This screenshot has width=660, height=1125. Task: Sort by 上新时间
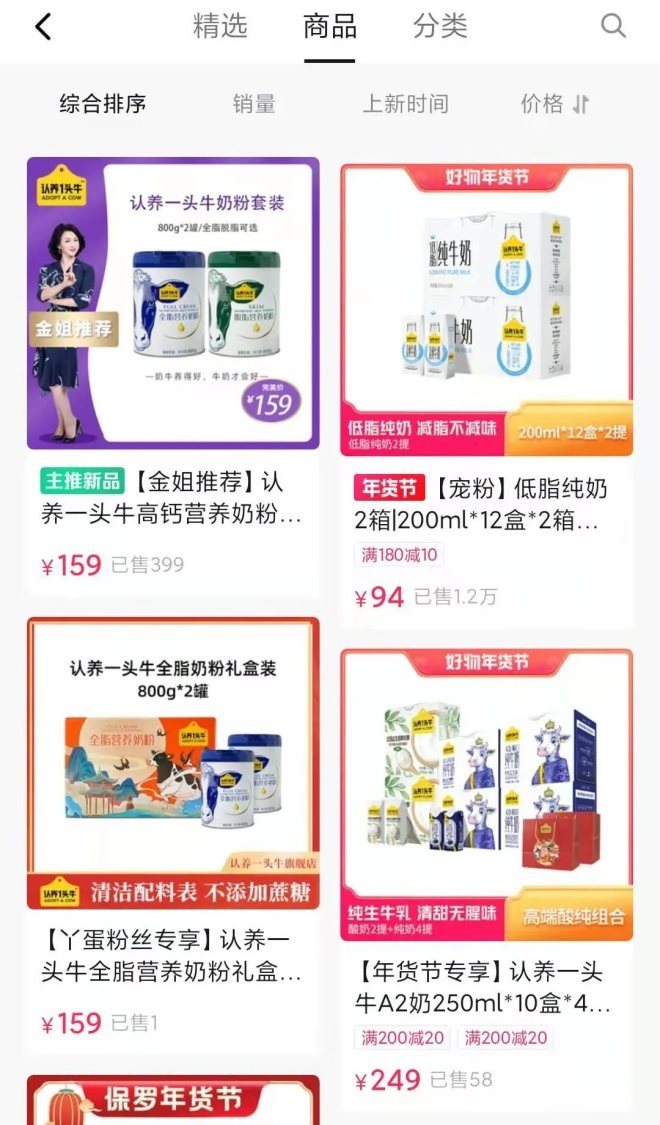point(405,104)
